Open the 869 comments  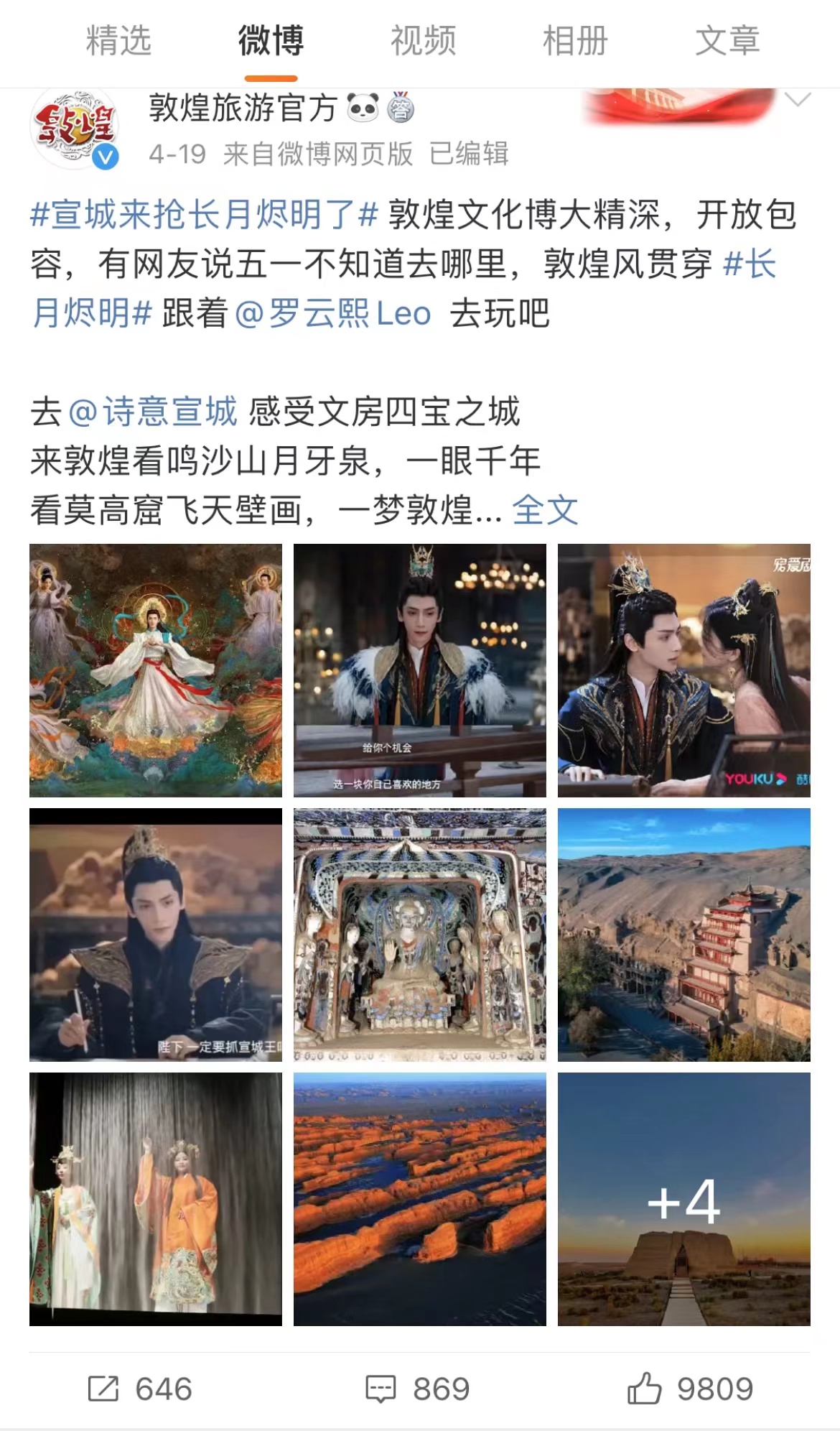point(418,1389)
